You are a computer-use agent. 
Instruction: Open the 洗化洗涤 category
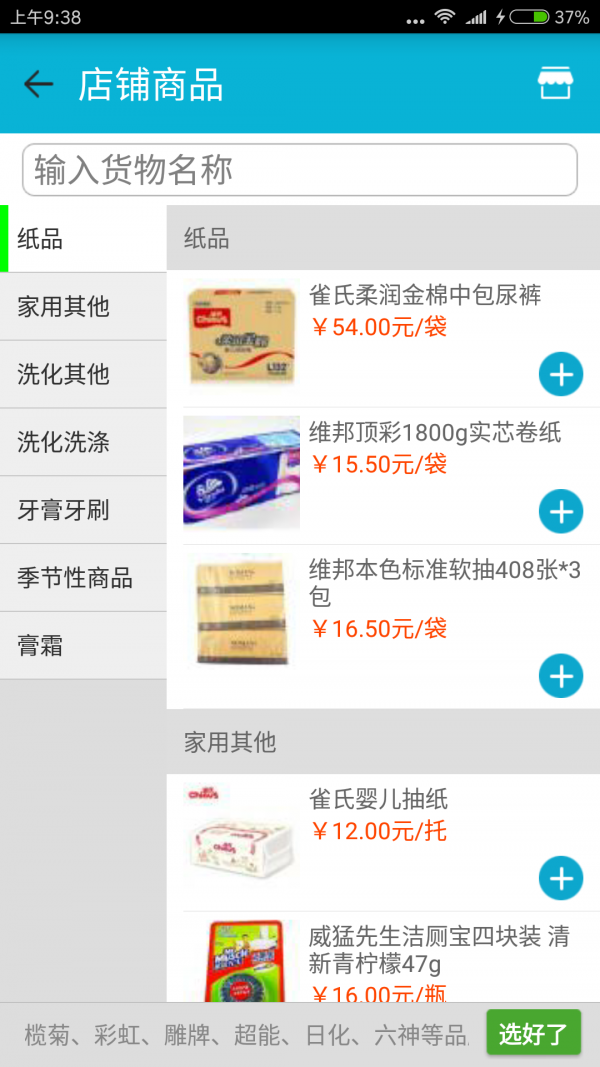coord(83,443)
